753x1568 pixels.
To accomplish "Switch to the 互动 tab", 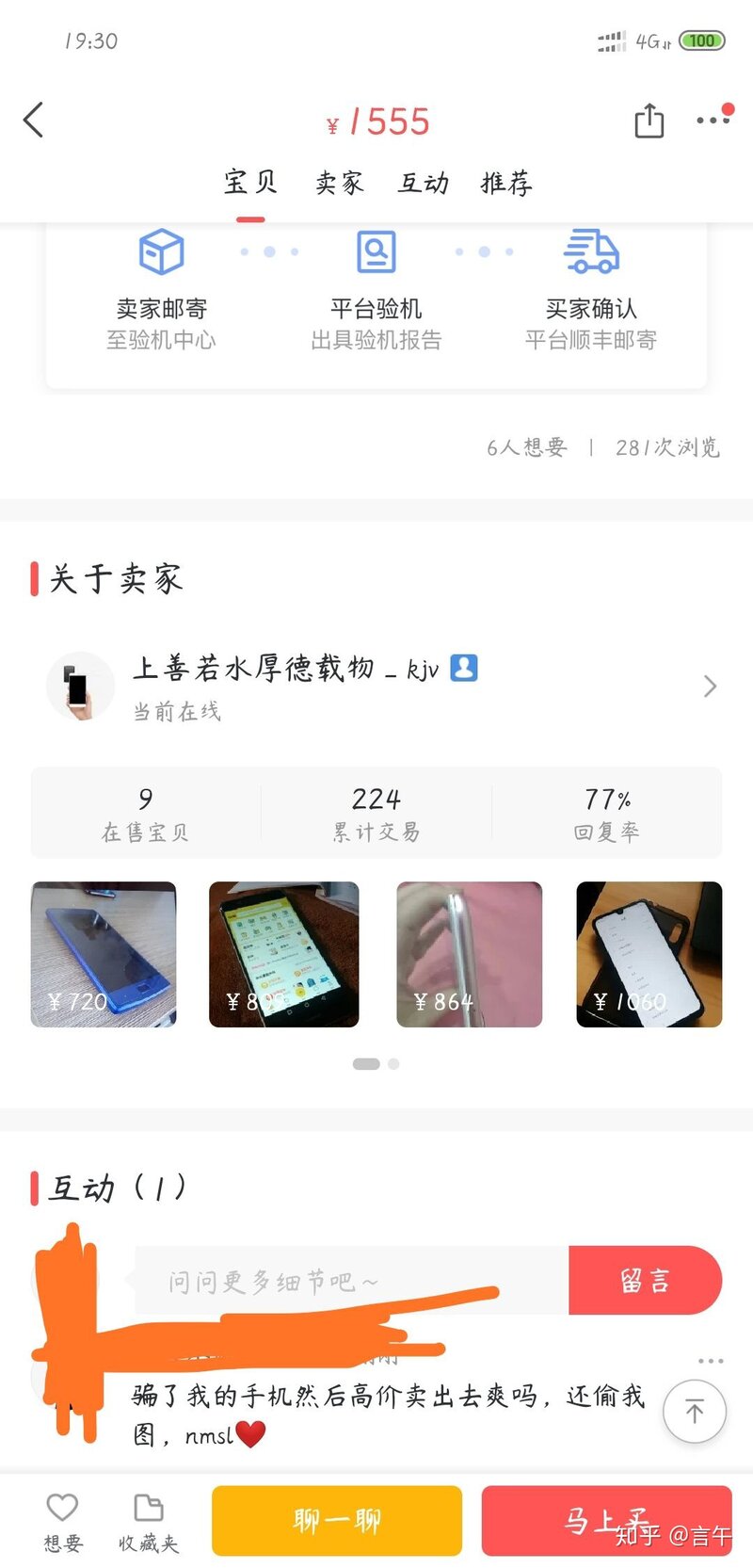I will [x=423, y=183].
